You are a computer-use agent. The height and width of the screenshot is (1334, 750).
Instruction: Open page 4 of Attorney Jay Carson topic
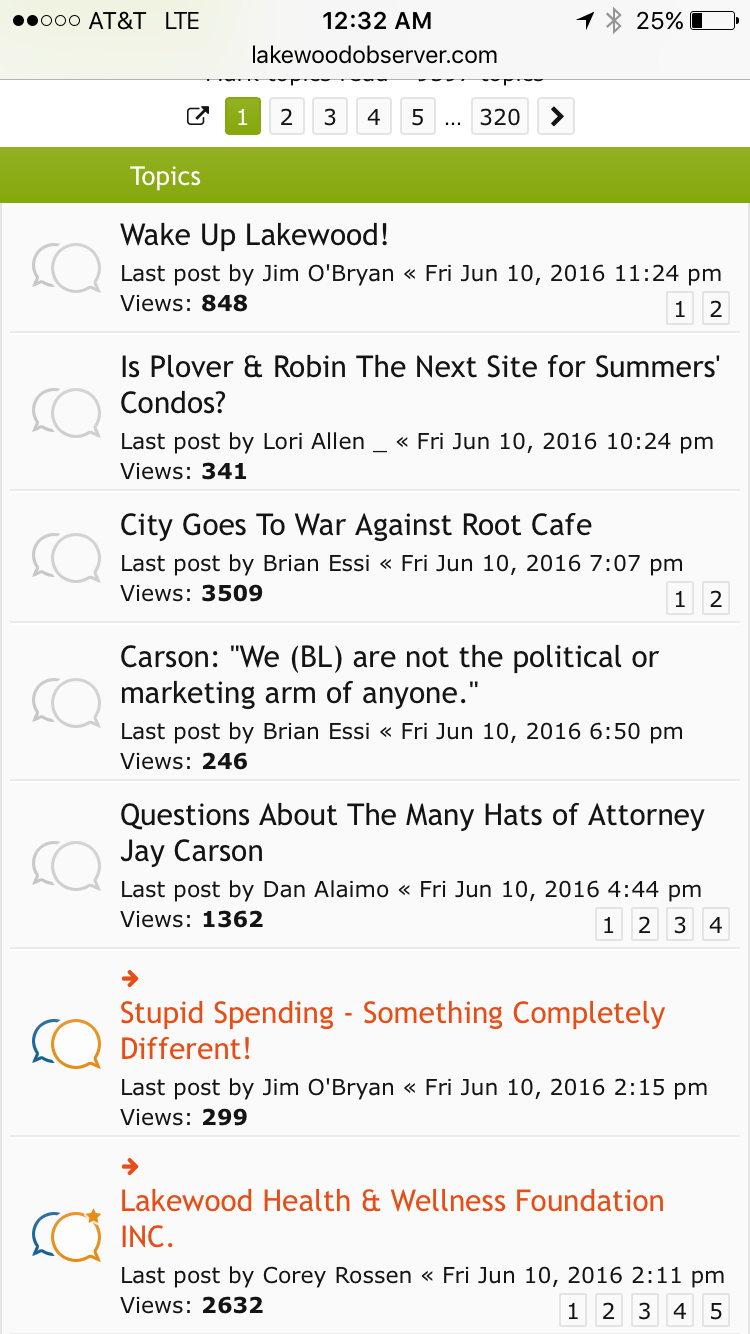point(715,925)
